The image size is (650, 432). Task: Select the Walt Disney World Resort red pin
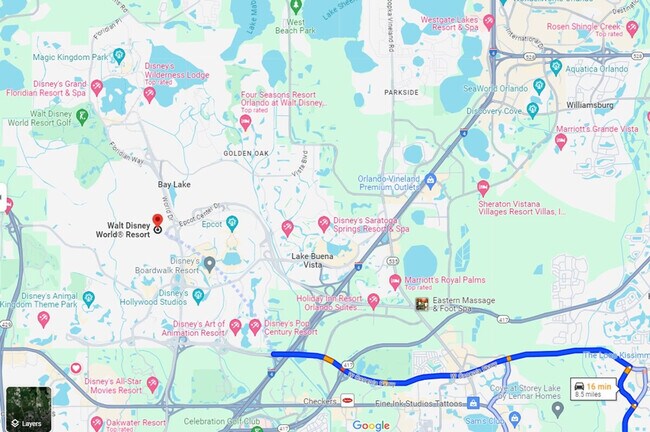157,222
